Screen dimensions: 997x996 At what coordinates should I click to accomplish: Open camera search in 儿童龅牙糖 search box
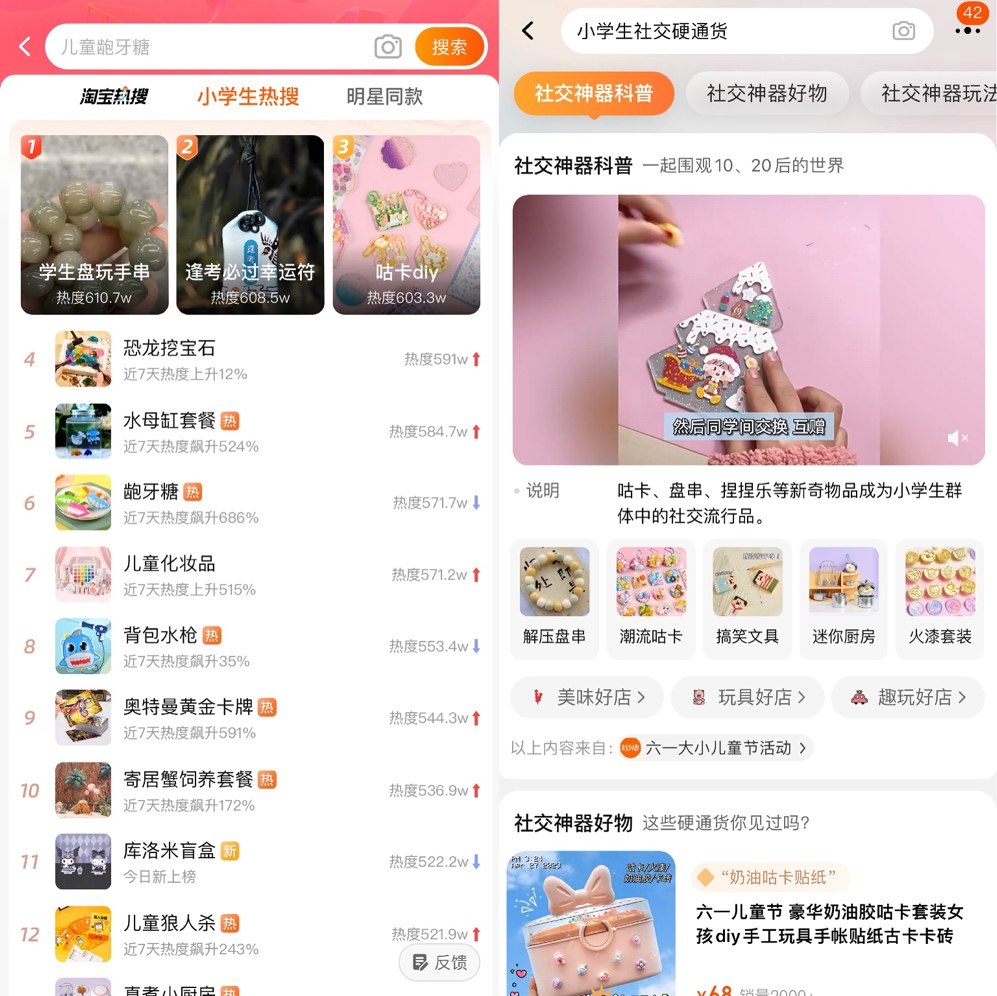(387, 47)
